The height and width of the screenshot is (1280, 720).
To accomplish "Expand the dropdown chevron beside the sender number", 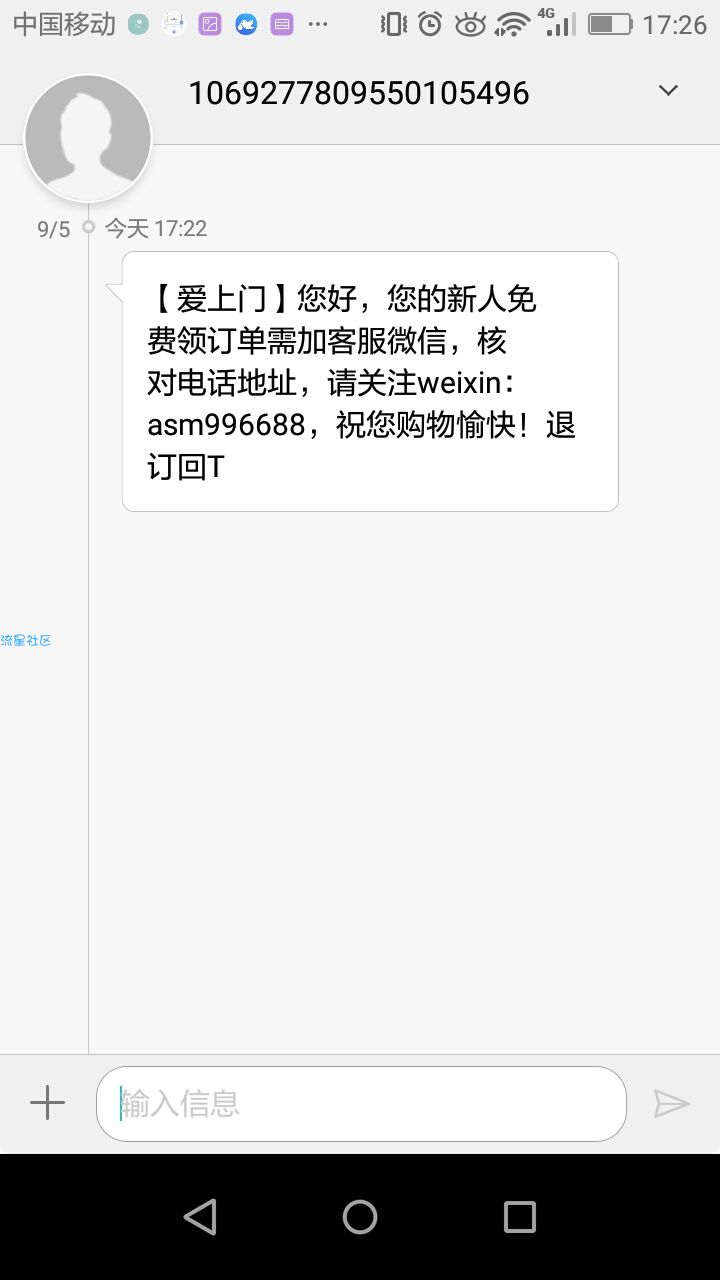I will pyautogui.click(x=668, y=91).
